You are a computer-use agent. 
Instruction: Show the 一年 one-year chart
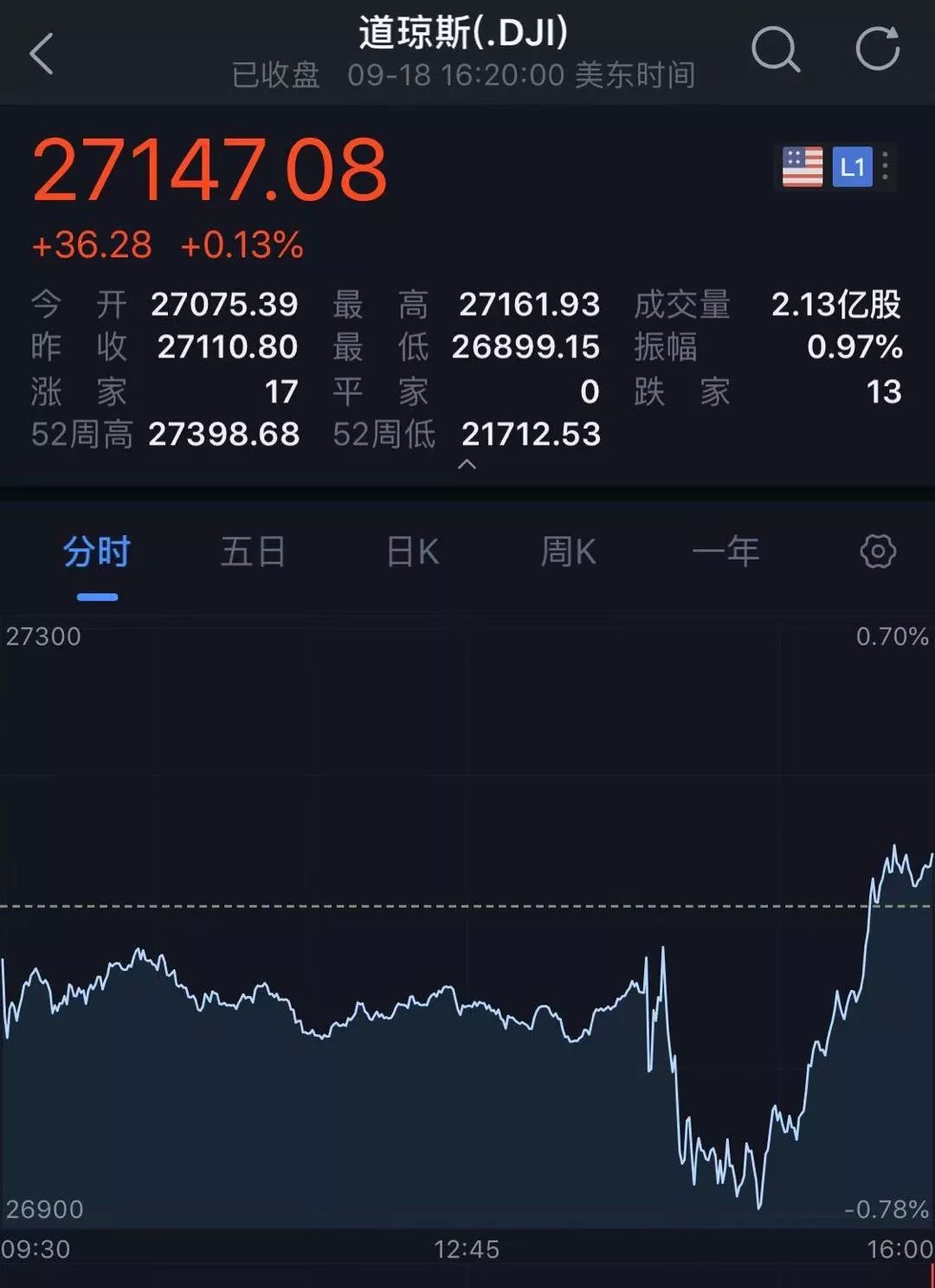725,552
